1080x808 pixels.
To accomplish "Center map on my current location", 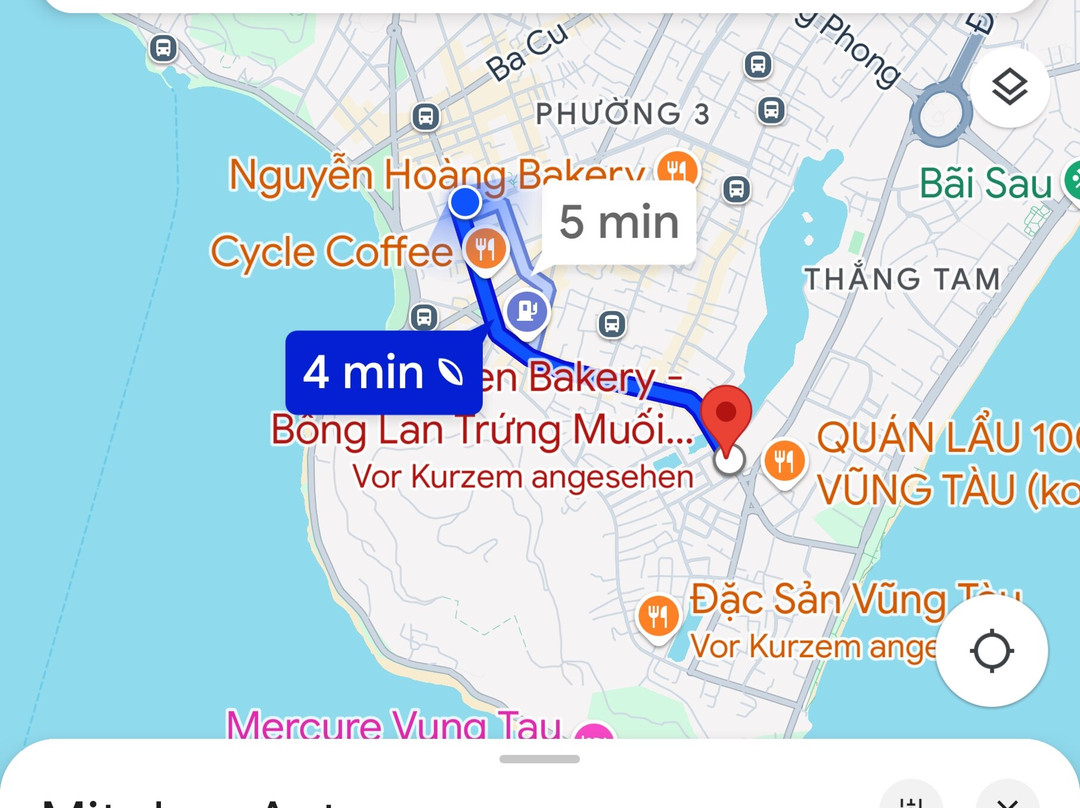I will [x=991, y=652].
